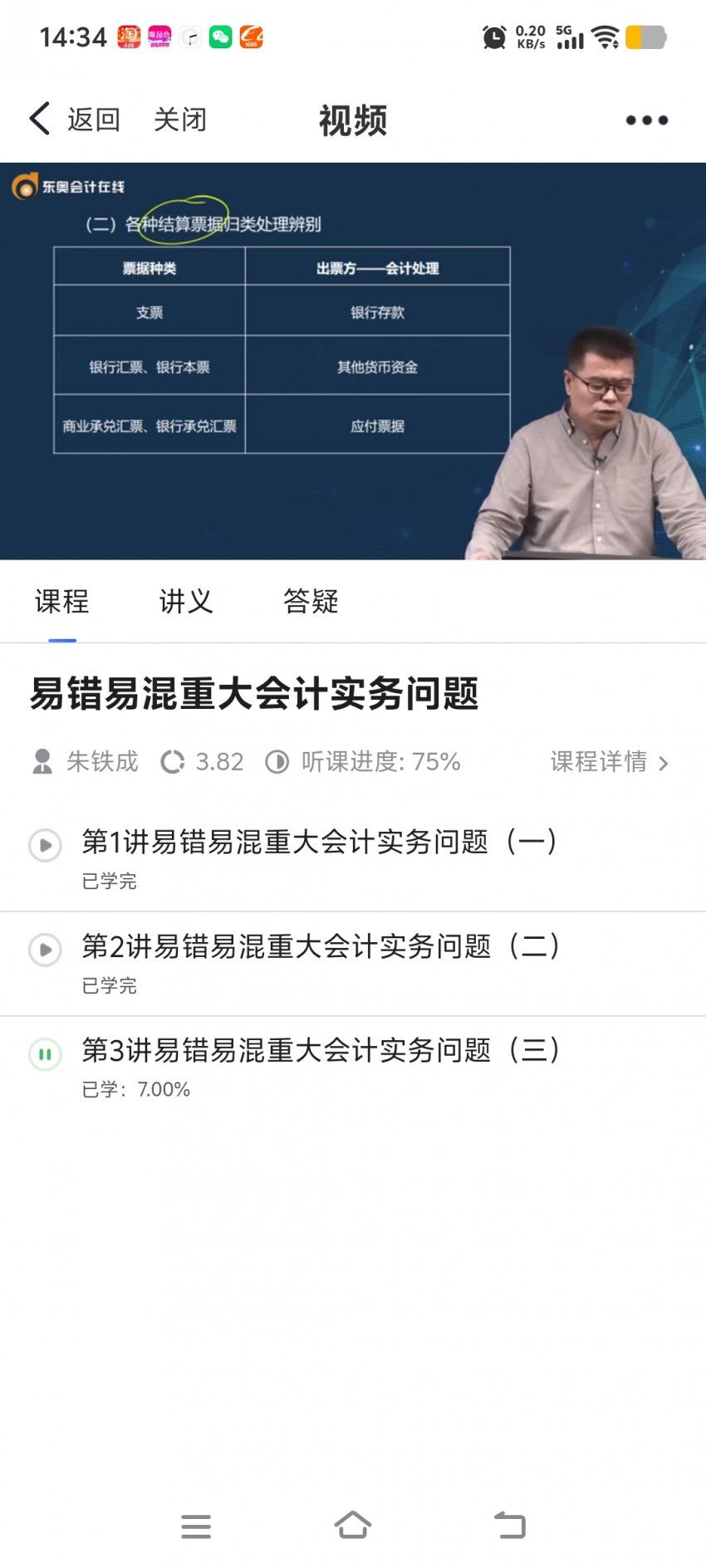This screenshot has height=1568, width=706.
Task: Switch to the 答疑 tab
Action: tap(311, 601)
